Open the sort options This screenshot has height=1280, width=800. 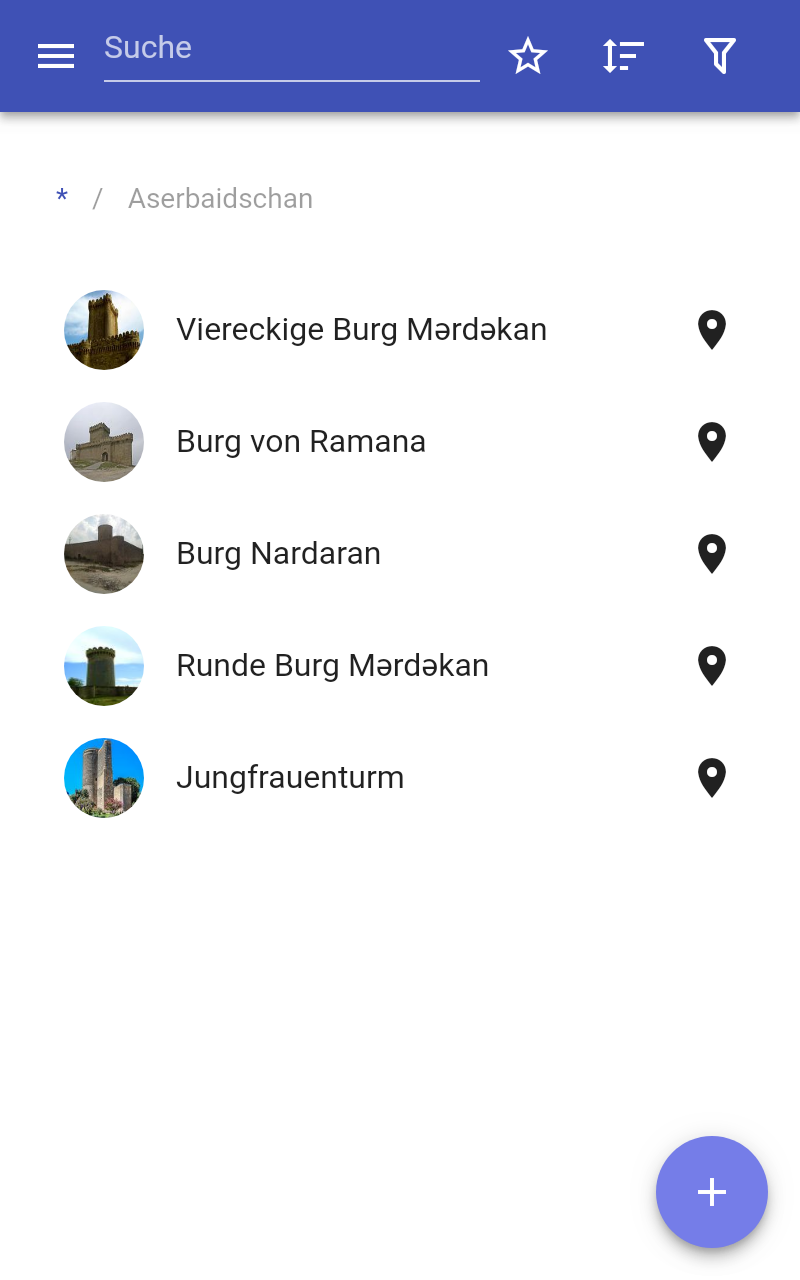(x=623, y=56)
